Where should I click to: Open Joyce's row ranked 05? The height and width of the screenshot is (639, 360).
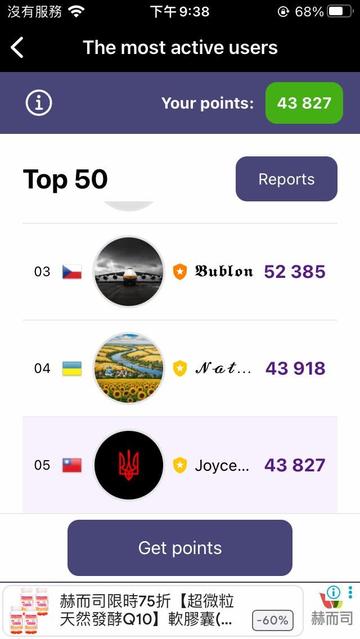point(180,465)
